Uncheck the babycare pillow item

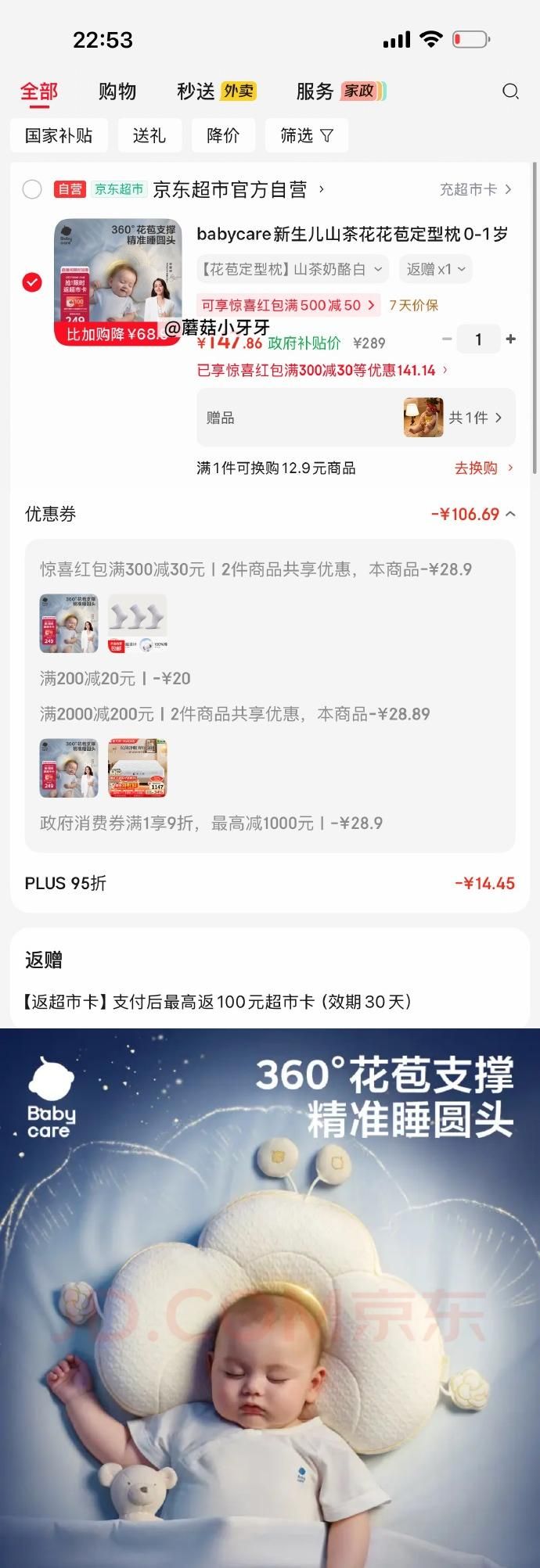click(32, 282)
